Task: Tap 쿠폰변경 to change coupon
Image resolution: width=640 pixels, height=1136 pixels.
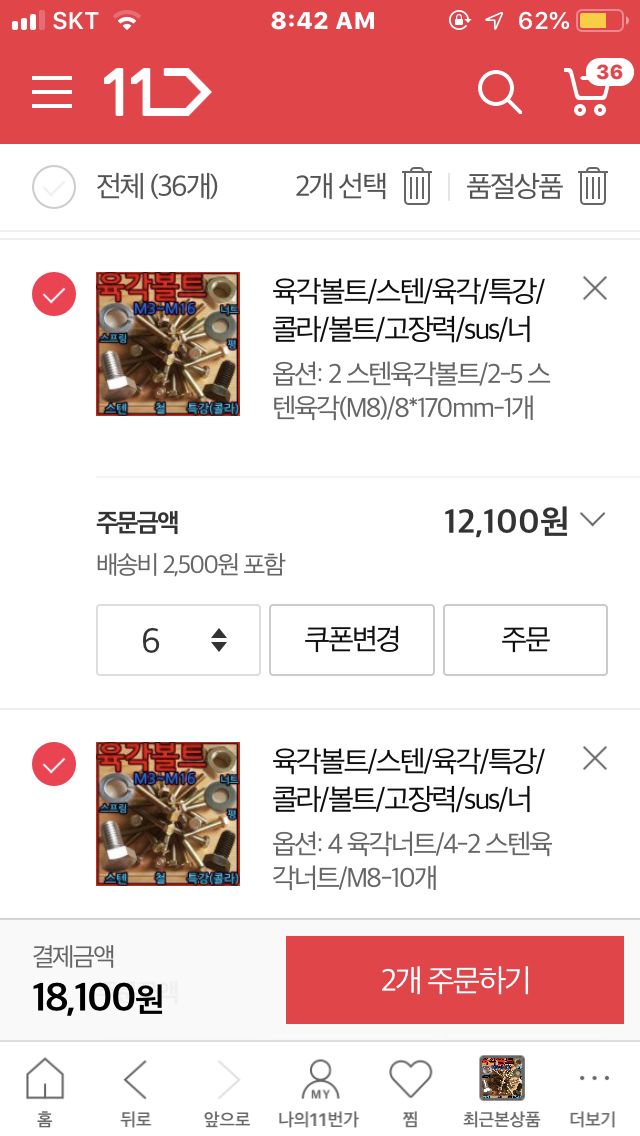Action: pyautogui.click(x=352, y=640)
